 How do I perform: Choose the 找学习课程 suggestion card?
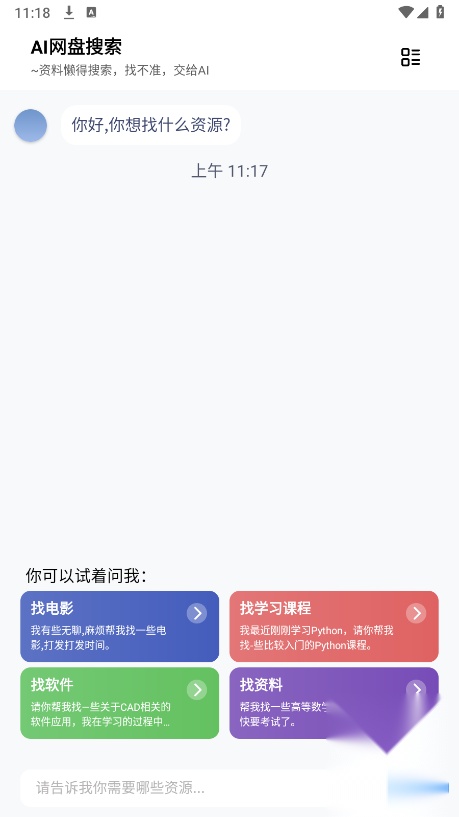pos(334,626)
